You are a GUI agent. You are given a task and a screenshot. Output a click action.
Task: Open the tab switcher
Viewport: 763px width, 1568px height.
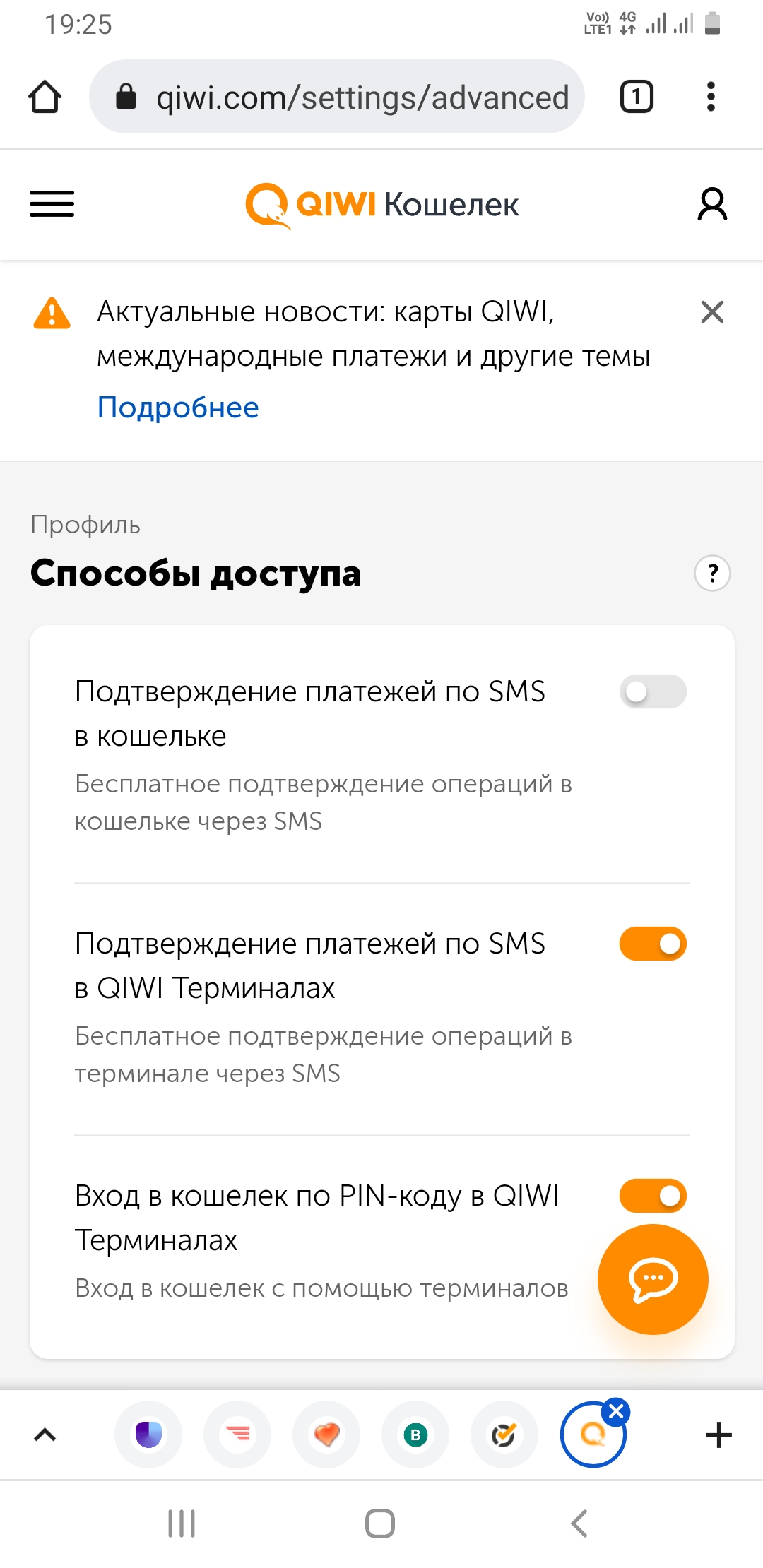click(637, 97)
